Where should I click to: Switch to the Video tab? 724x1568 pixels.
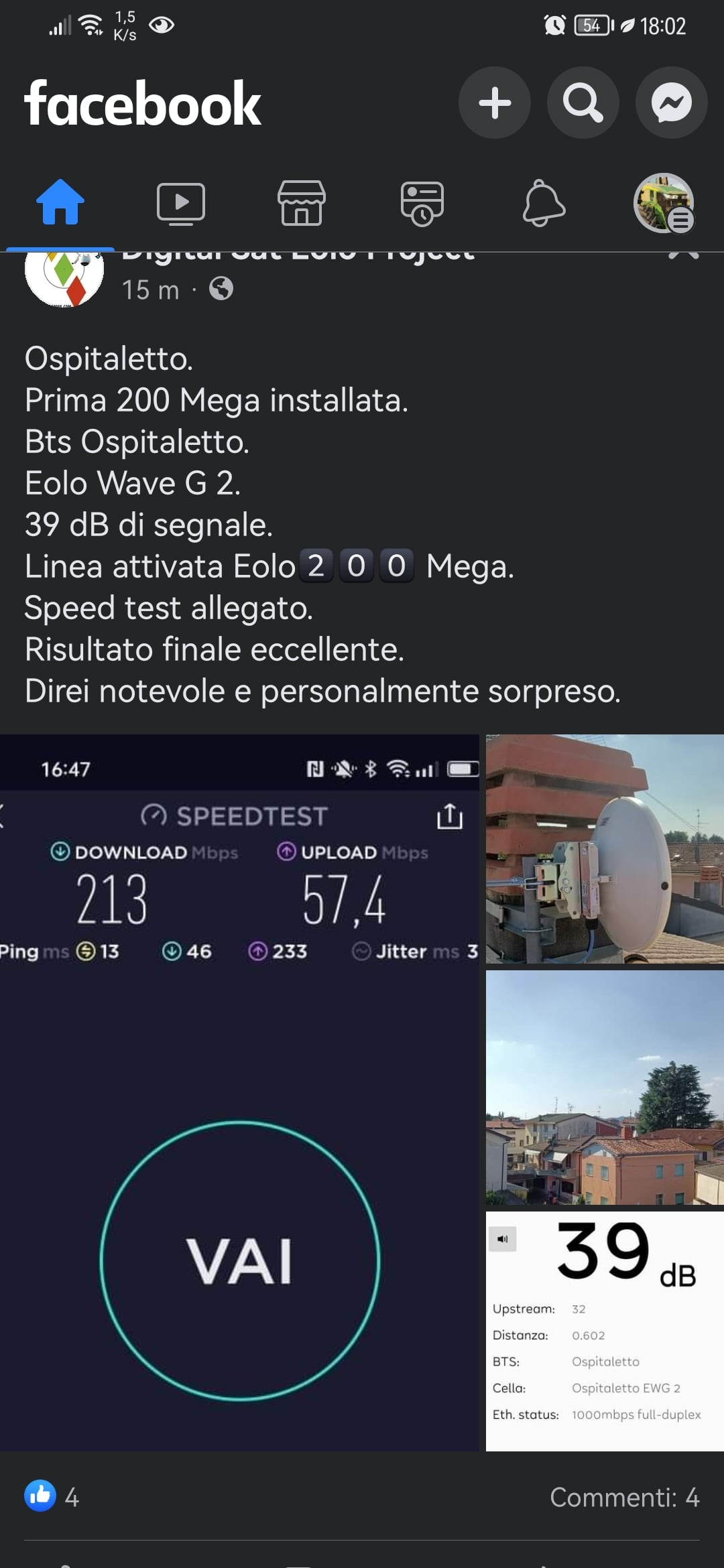(181, 202)
